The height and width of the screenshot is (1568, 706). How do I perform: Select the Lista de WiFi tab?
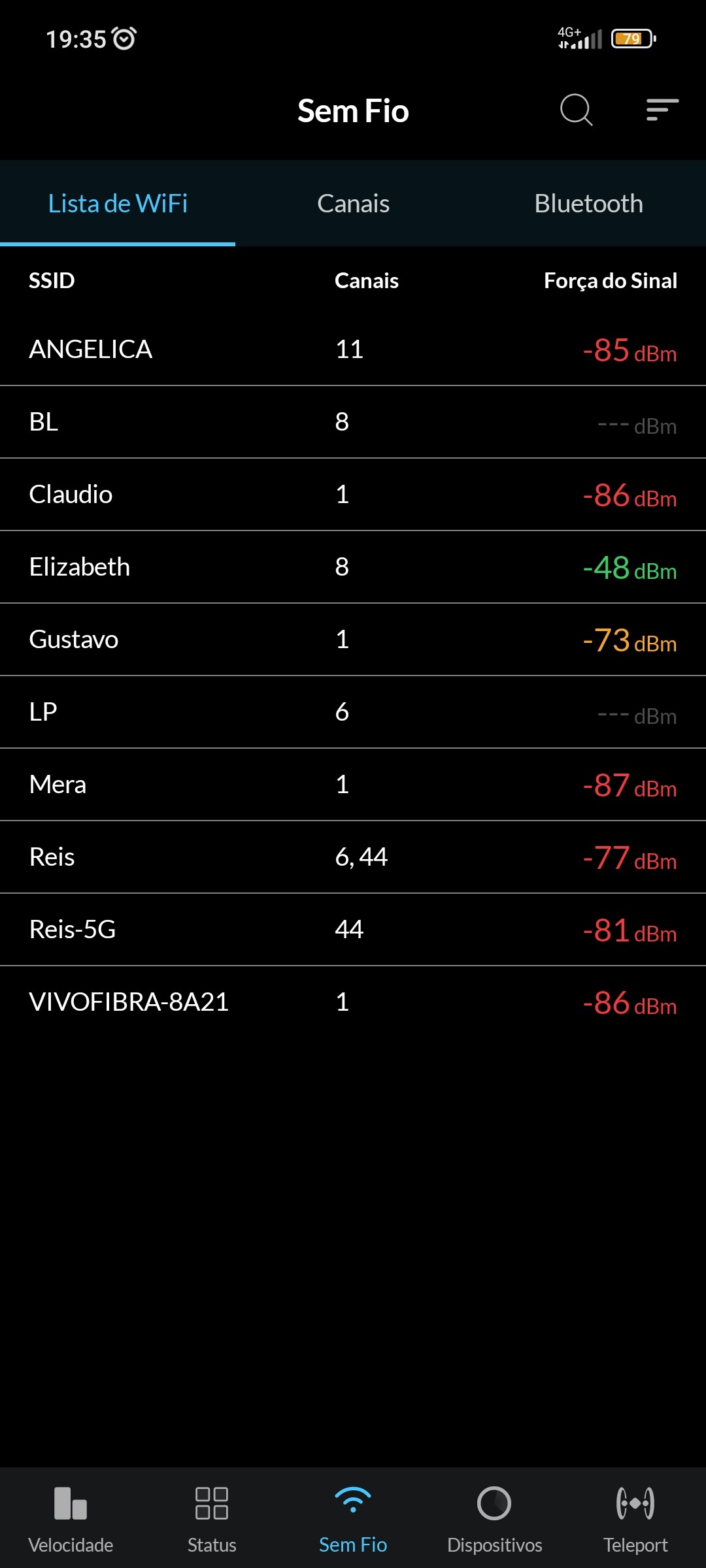pyautogui.click(x=118, y=204)
